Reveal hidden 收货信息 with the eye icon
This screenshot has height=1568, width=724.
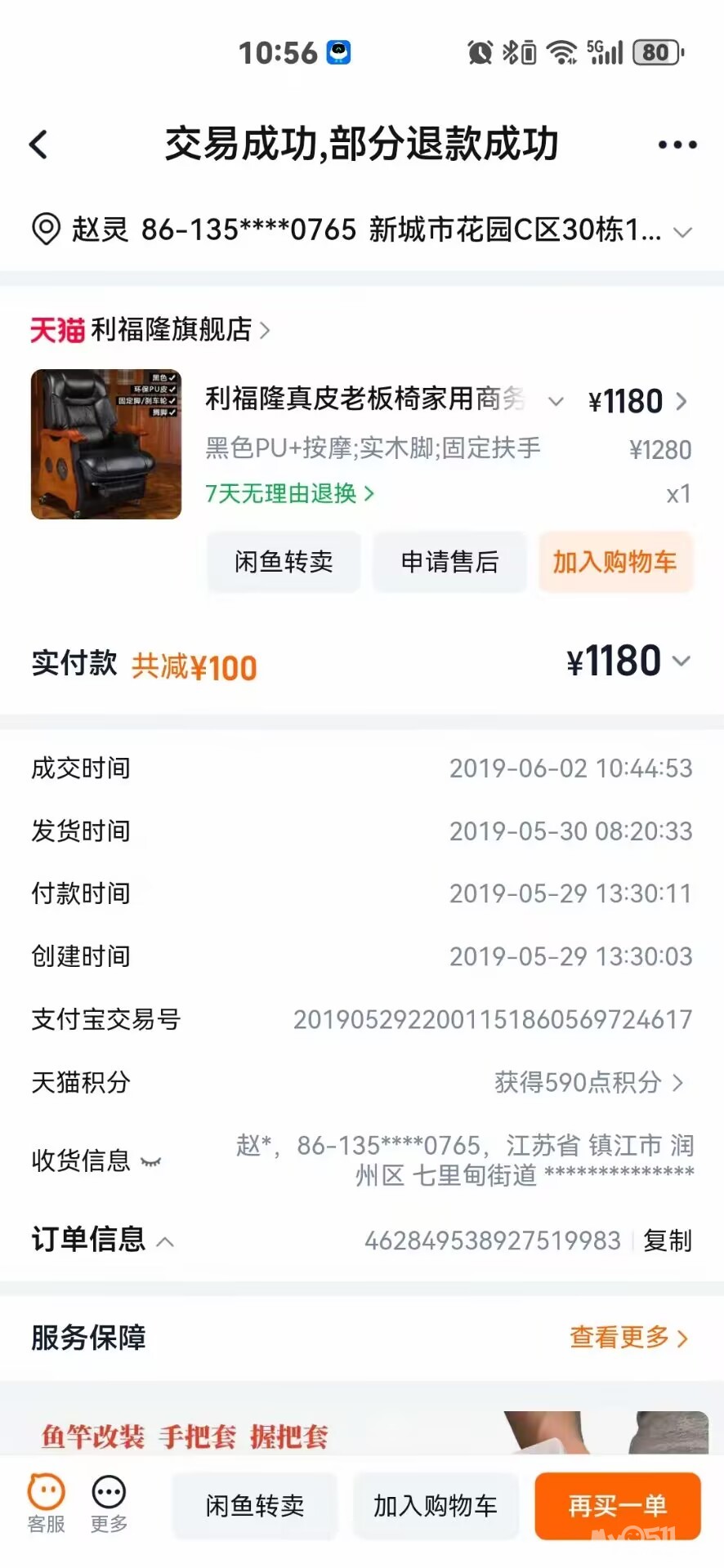coord(151,1161)
